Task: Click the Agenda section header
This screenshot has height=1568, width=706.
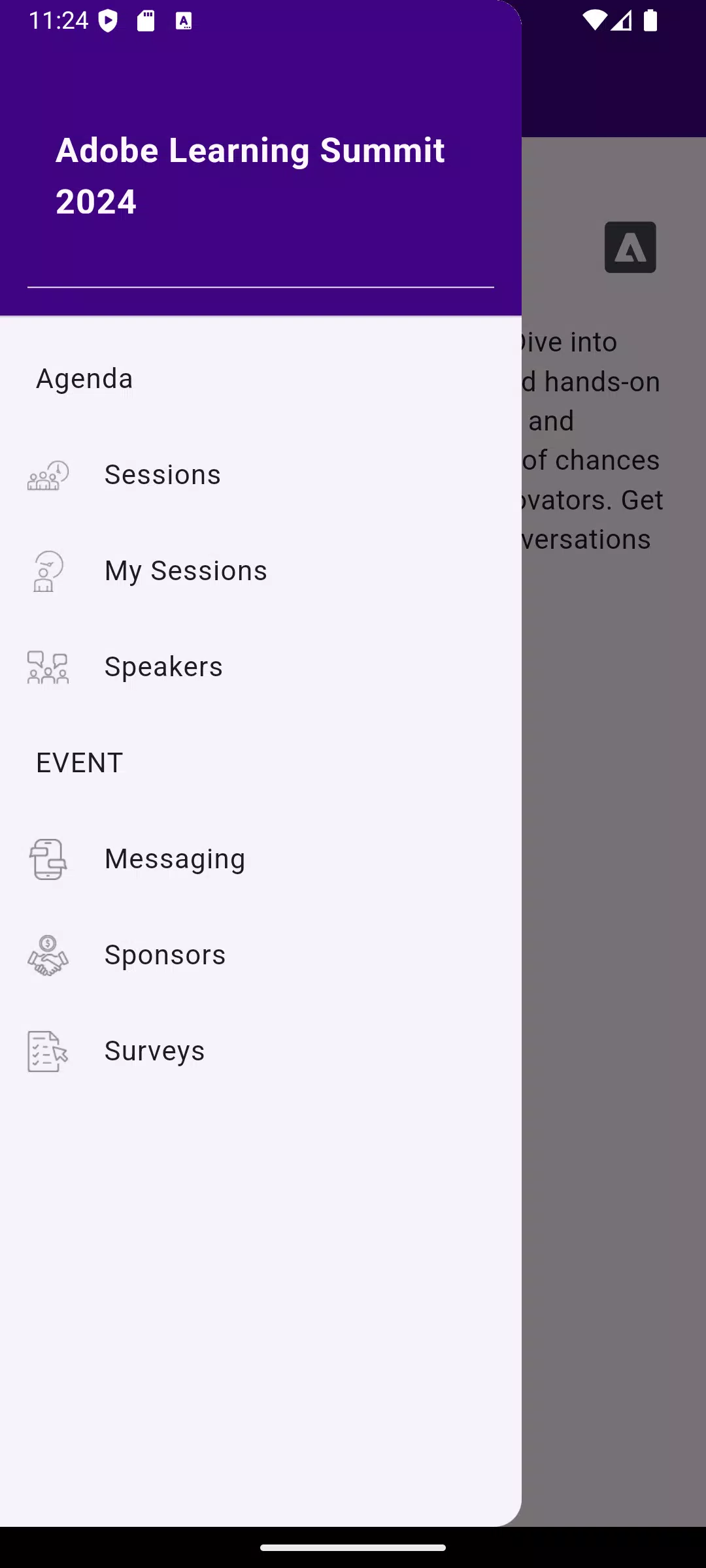Action: click(83, 378)
